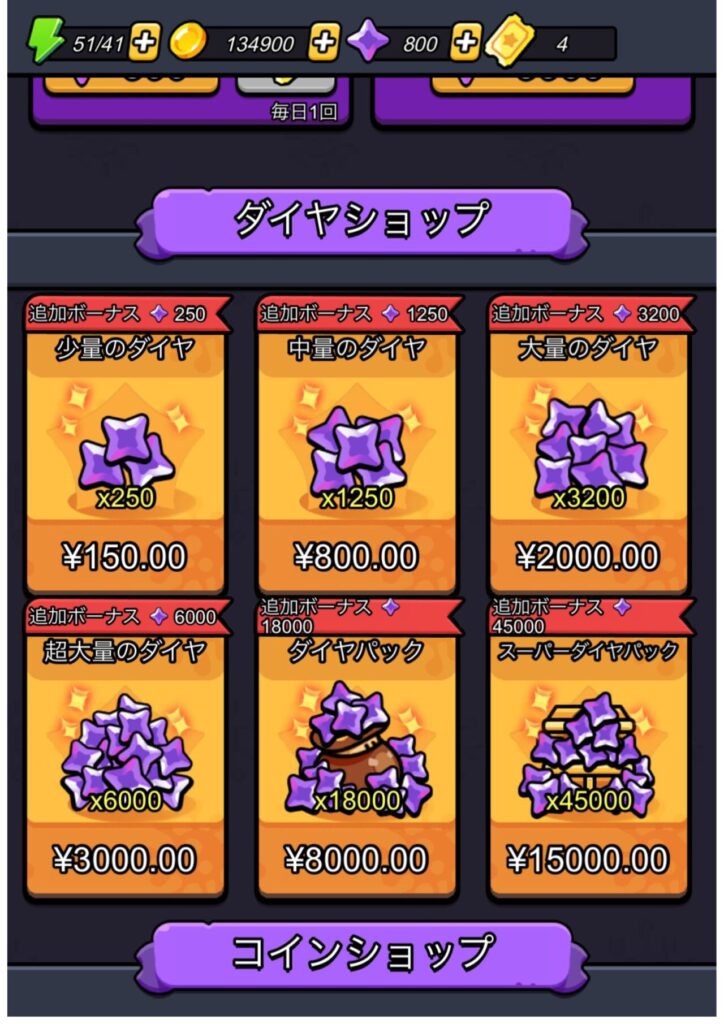
Task: Add more coins with the plus button
Action: click(323, 43)
